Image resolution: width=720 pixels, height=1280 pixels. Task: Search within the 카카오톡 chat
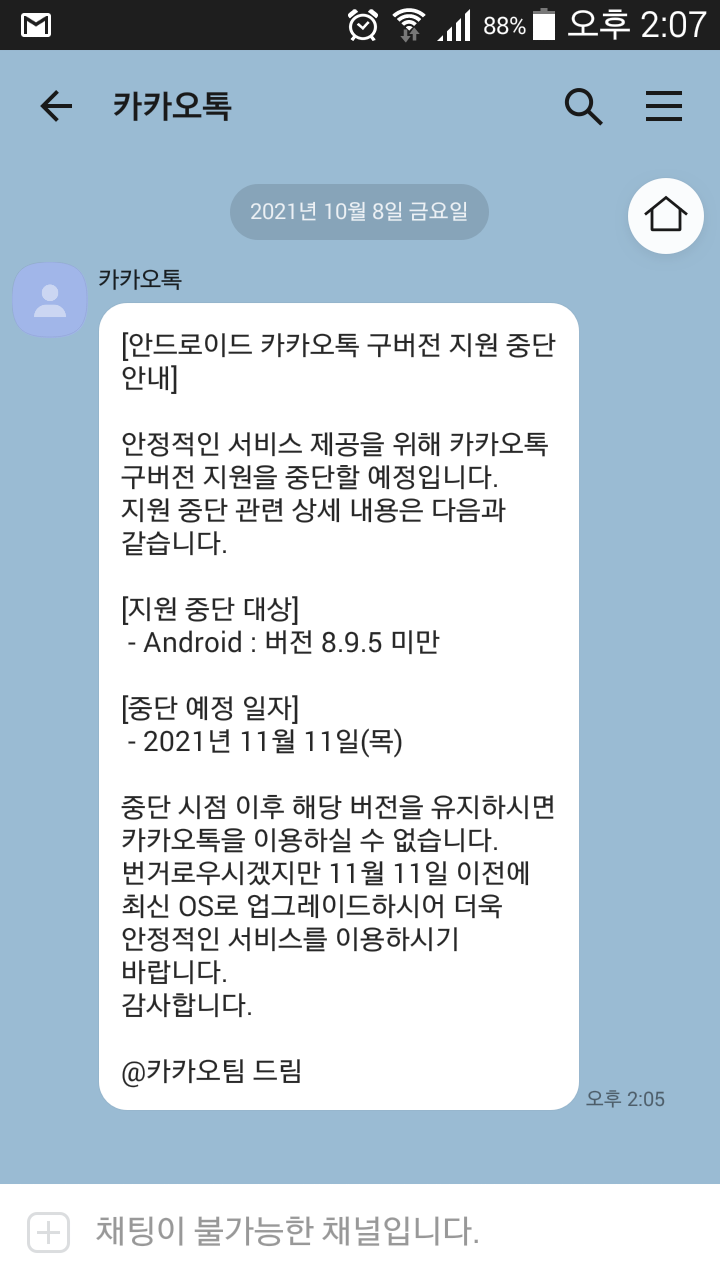tap(583, 106)
